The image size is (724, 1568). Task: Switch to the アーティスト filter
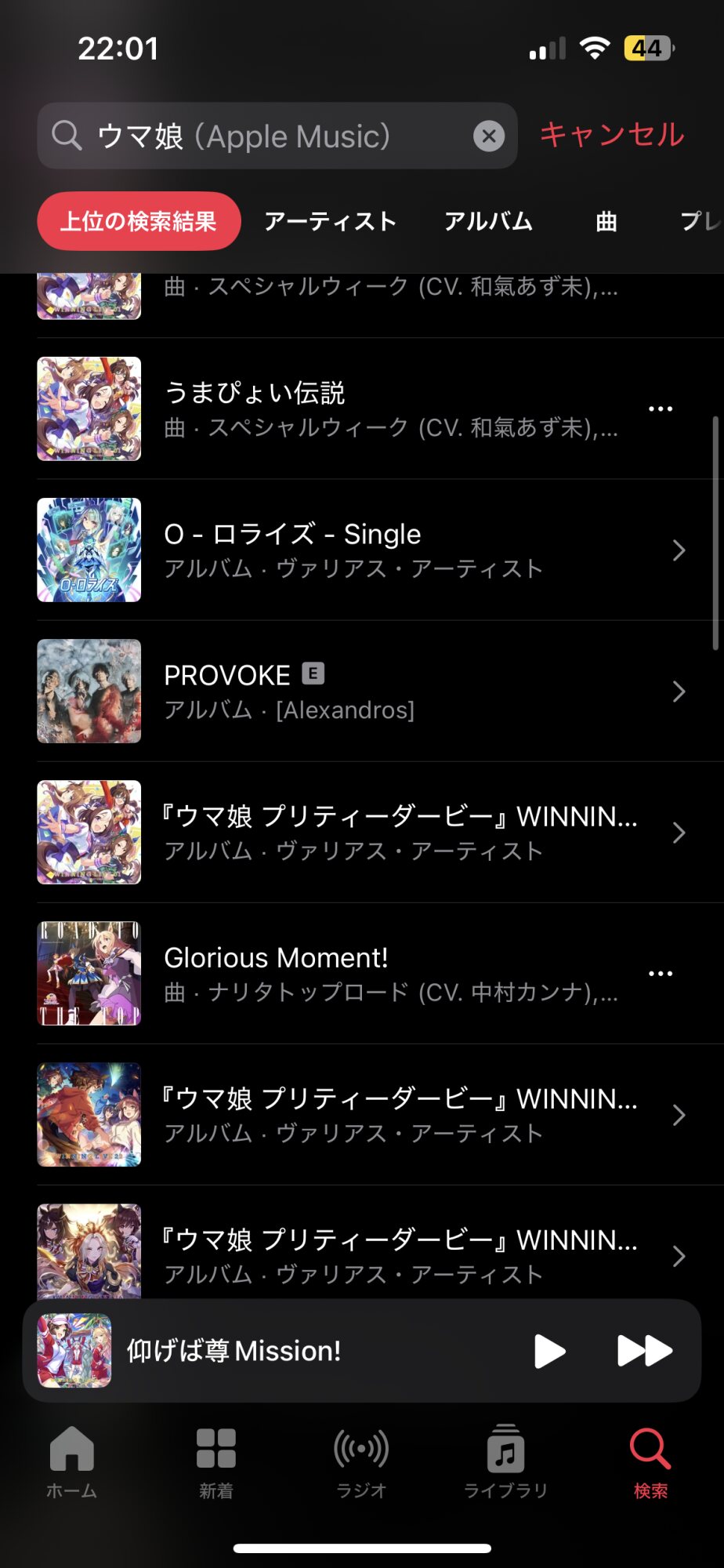(x=330, y=221)
